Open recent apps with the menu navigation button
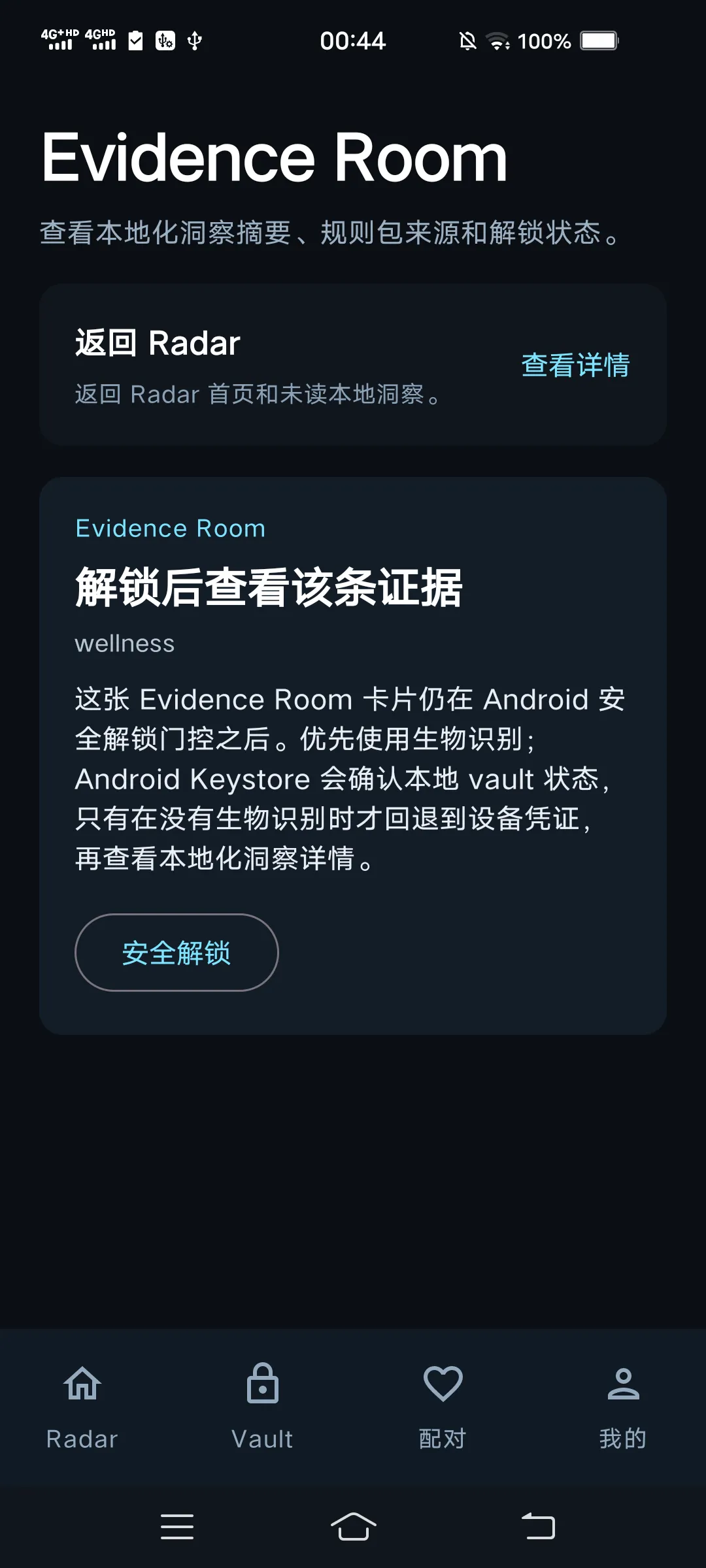706x1568 pixels. point(178,1524)
